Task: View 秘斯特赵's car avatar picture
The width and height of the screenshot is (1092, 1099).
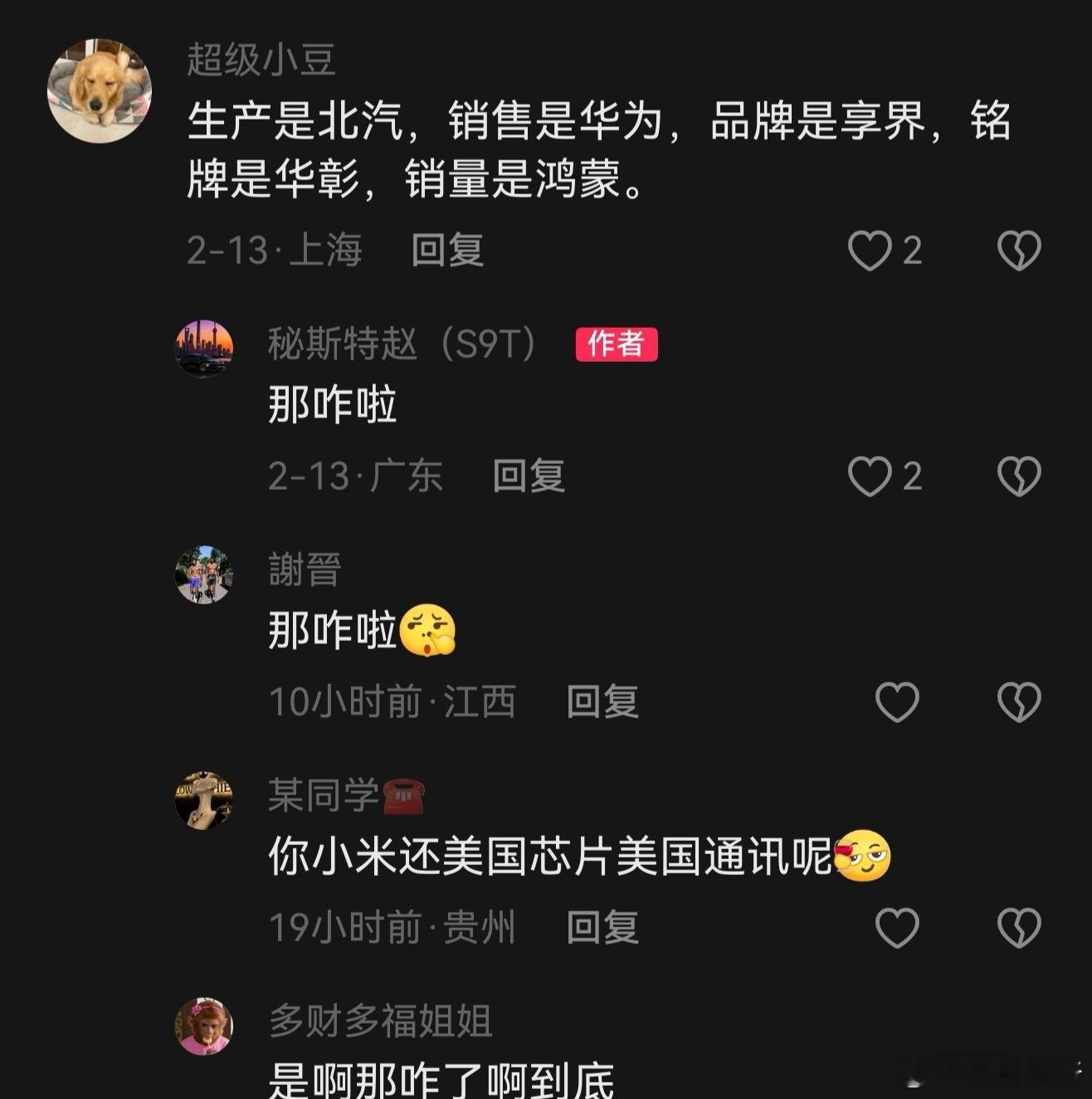Action: (204, 348)
